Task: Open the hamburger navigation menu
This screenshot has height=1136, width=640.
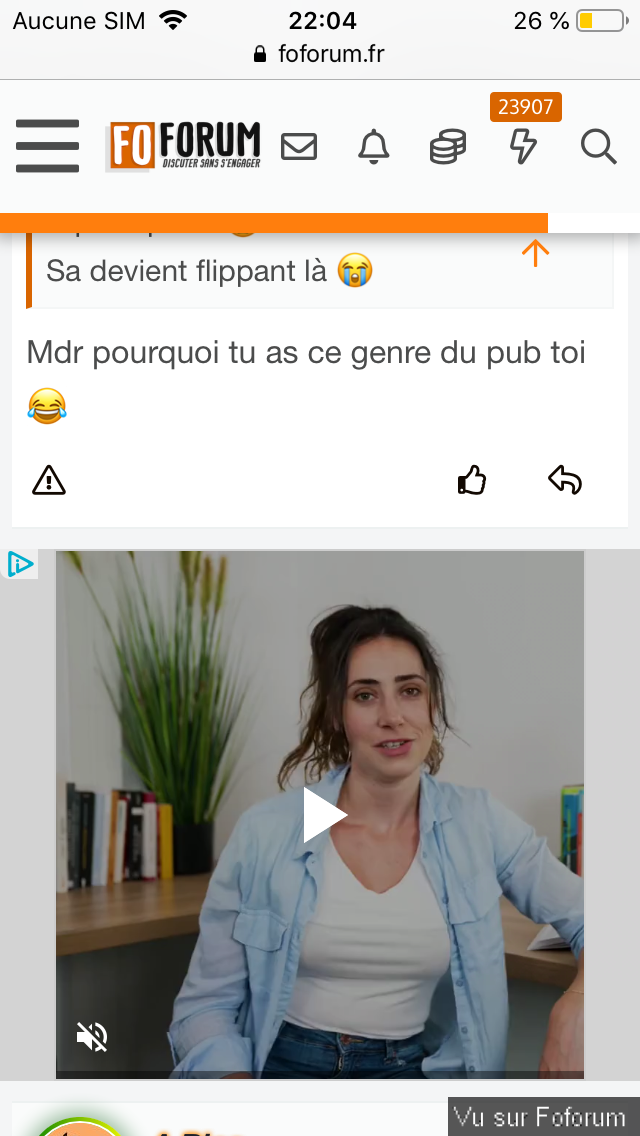Action: click(47, 147)
